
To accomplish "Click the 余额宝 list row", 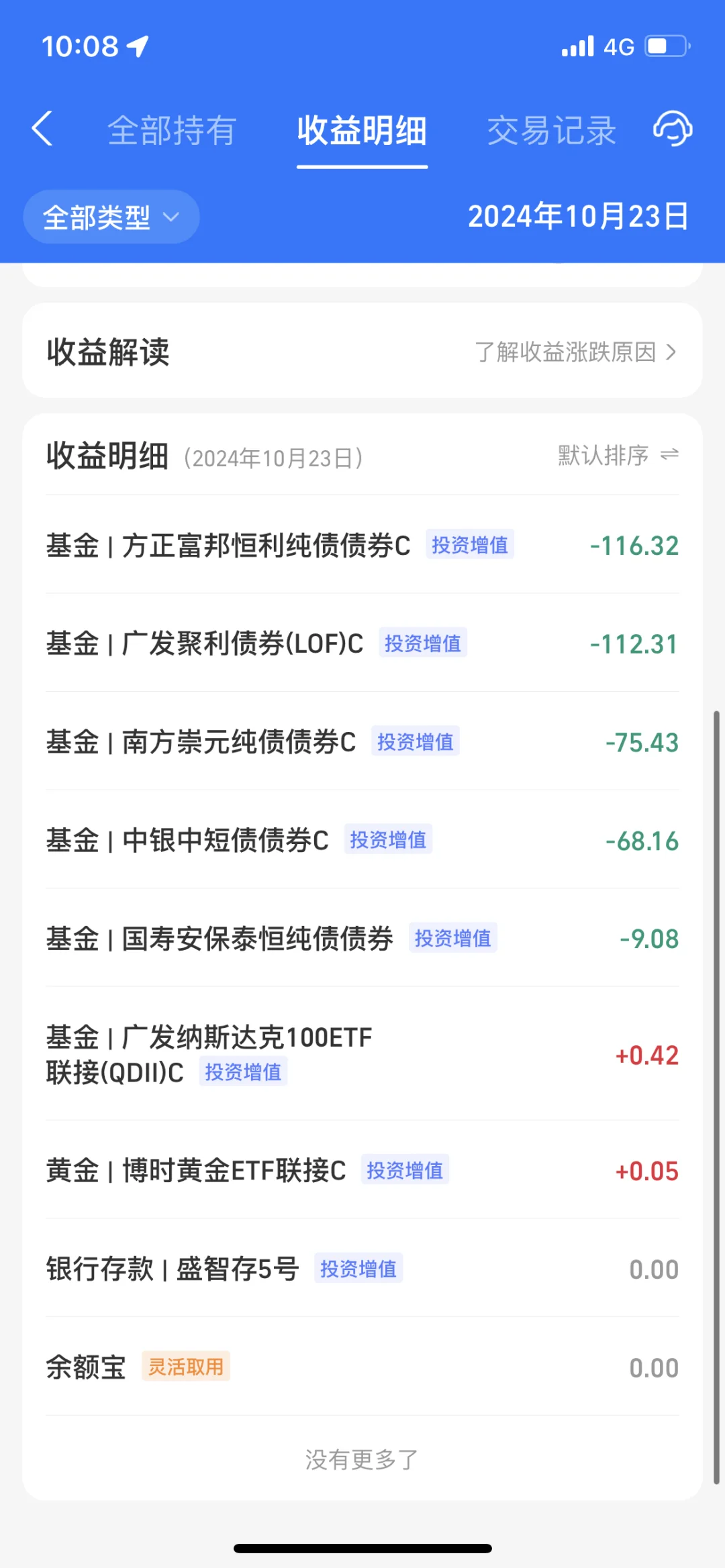I will pyautogui.click(x=362, y=1366).
